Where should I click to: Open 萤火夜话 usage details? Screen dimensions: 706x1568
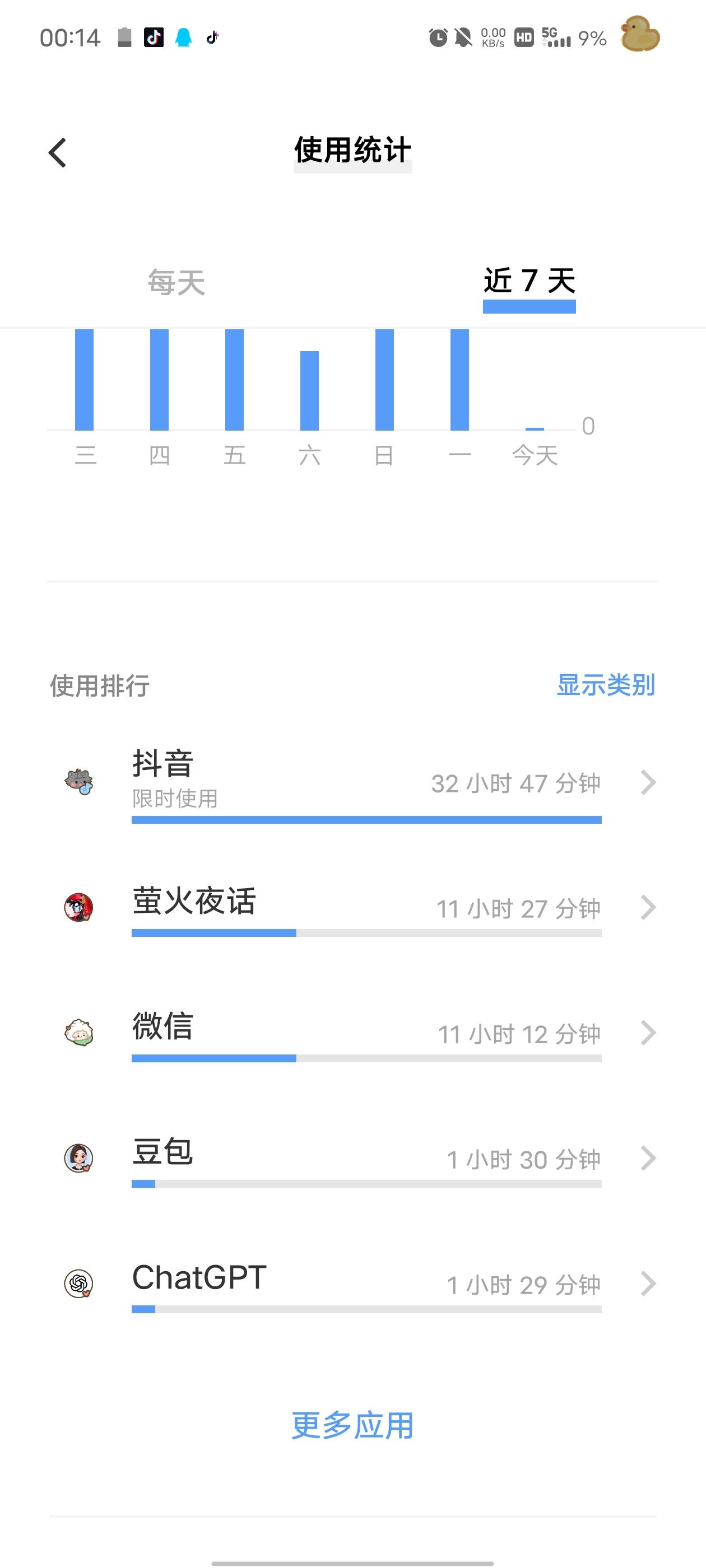[x=365, y=908]
